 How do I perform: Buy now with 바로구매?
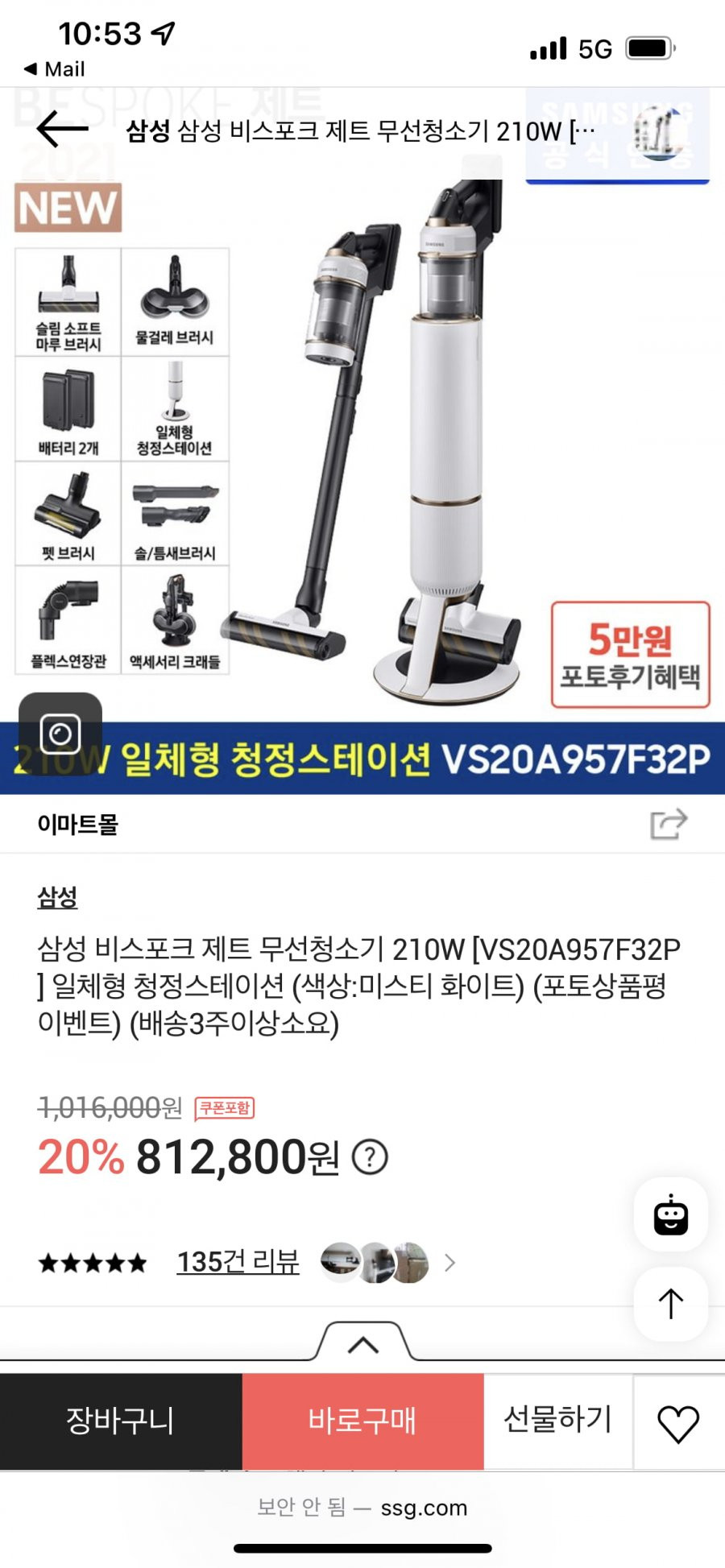362,1421
